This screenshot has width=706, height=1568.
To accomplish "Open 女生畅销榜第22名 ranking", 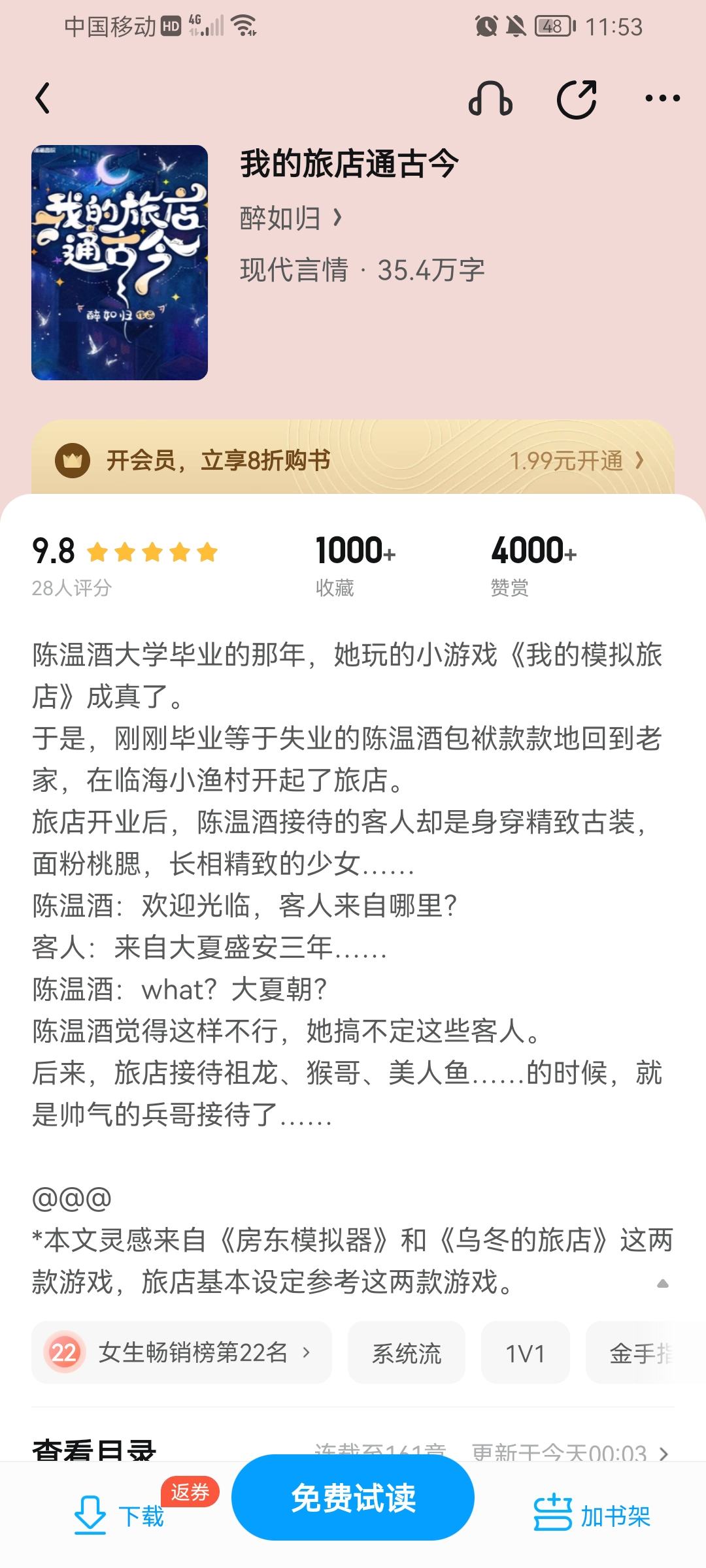I will pos(182,1352).
